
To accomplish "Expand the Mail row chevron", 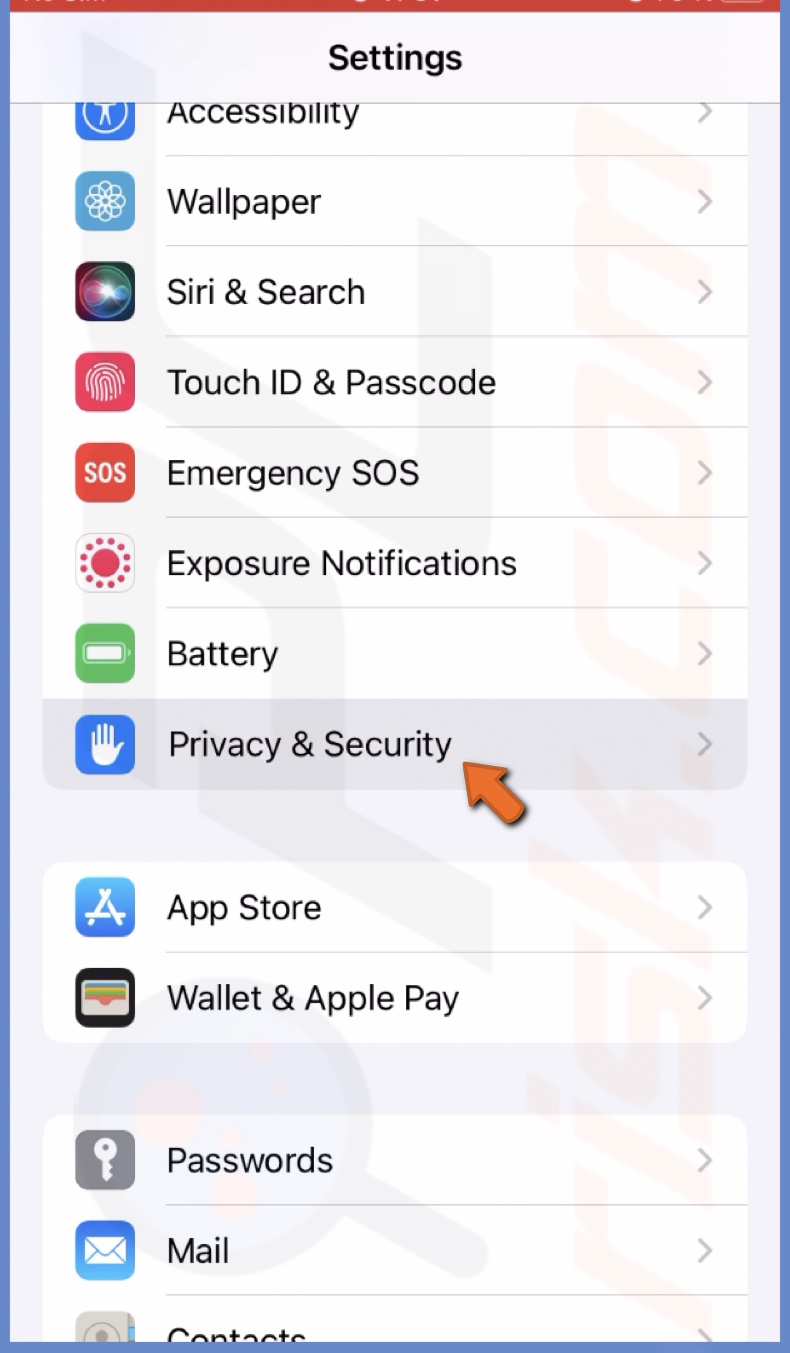I will (705, 1250).
